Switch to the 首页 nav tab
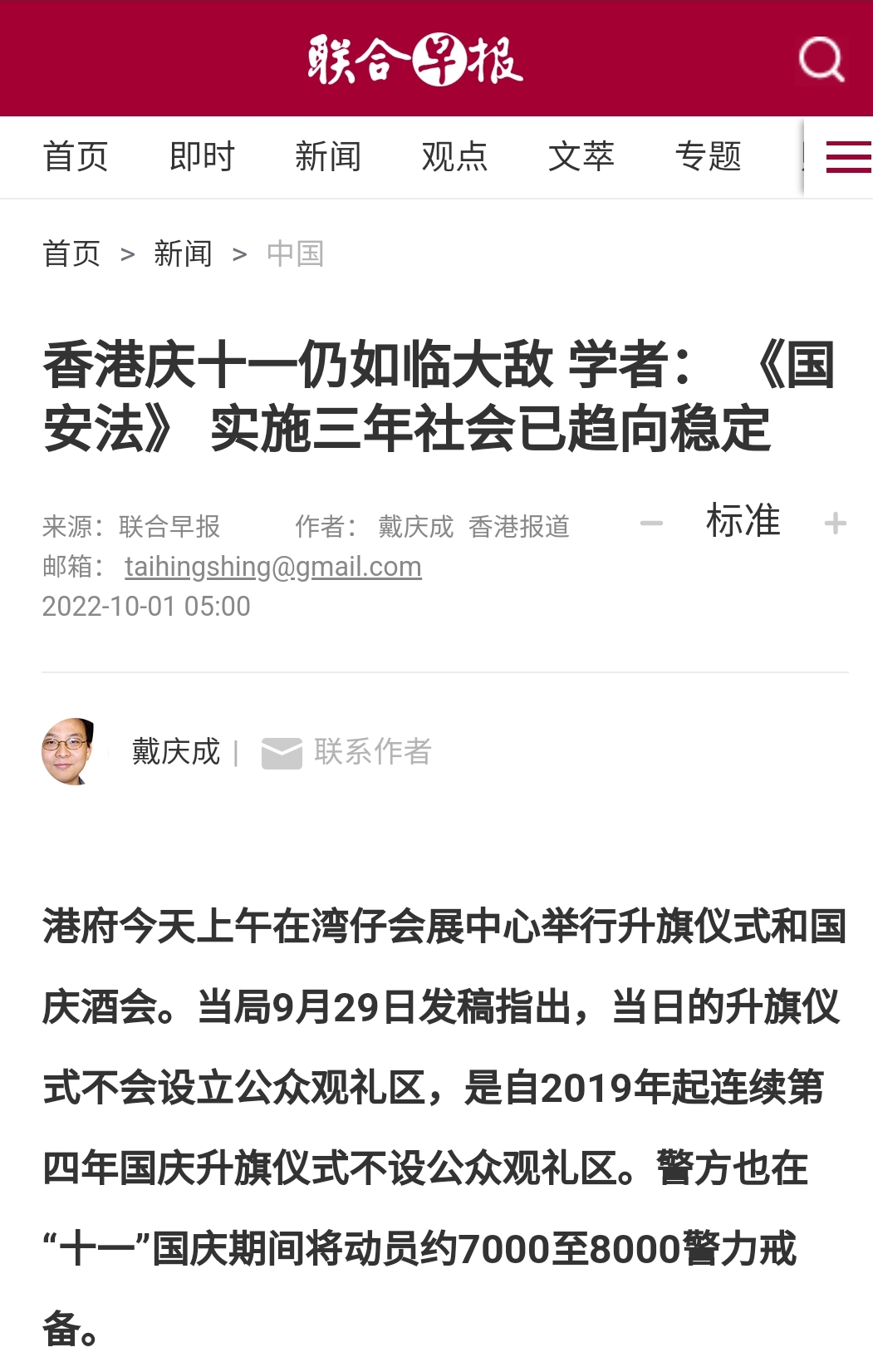The width and height of the screenshot is (873, 1372). click(x=76, y=157)
